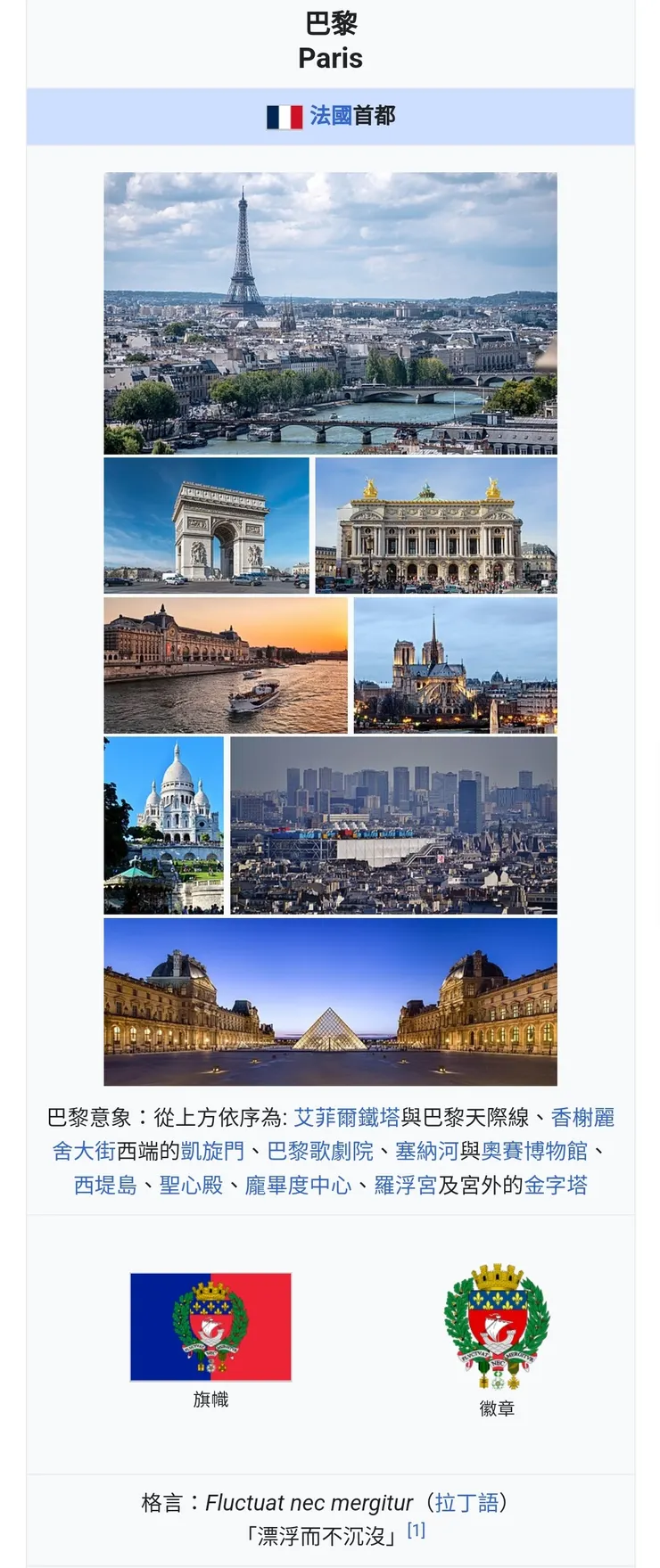The image size is (660, 1568).
Task: Tap the 塞納河 link
Action: (x=427, y=1152)
